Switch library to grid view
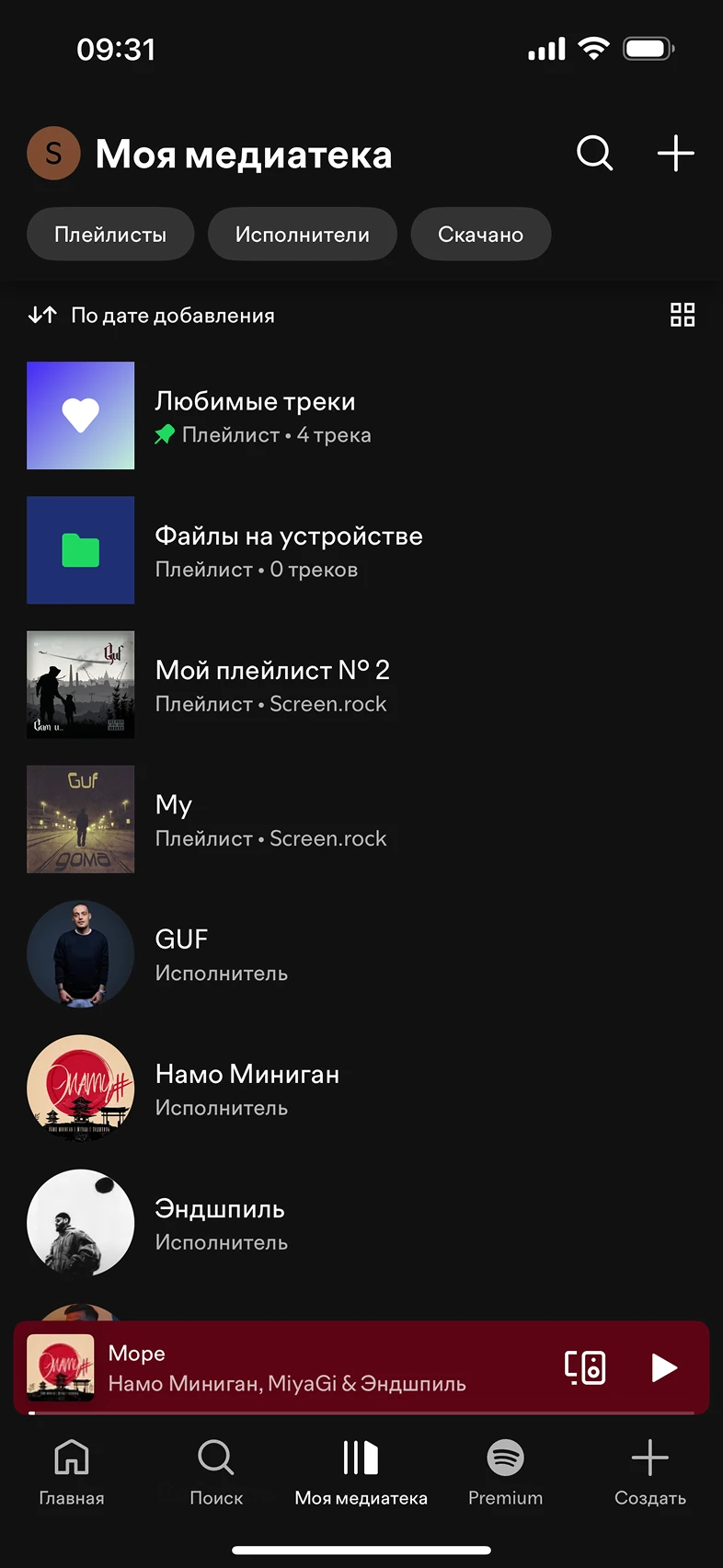The width and height of the screenshot is (723, 1568). 682,316
